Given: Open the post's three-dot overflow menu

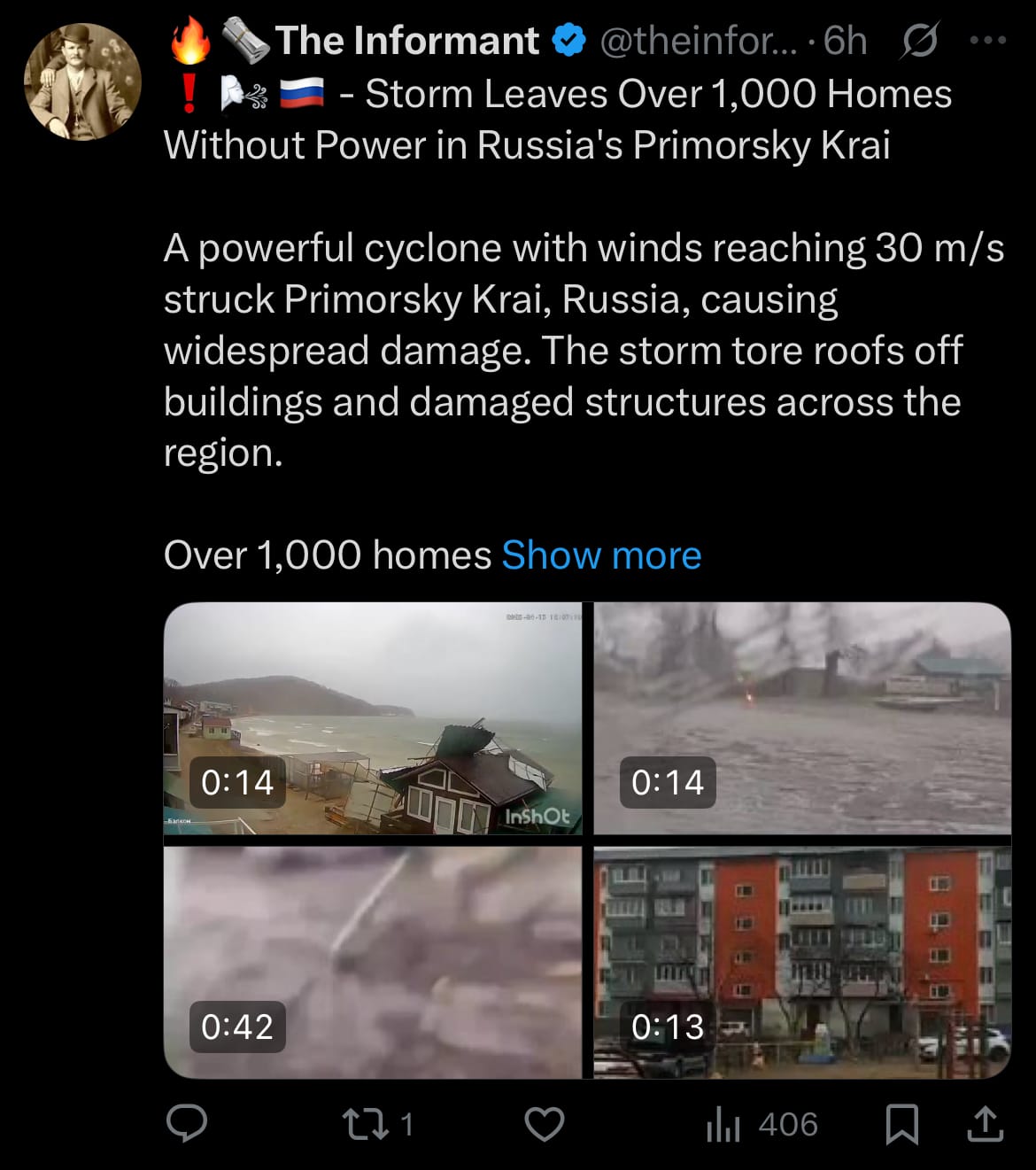Looking at the screenshot, I should 988,41.
